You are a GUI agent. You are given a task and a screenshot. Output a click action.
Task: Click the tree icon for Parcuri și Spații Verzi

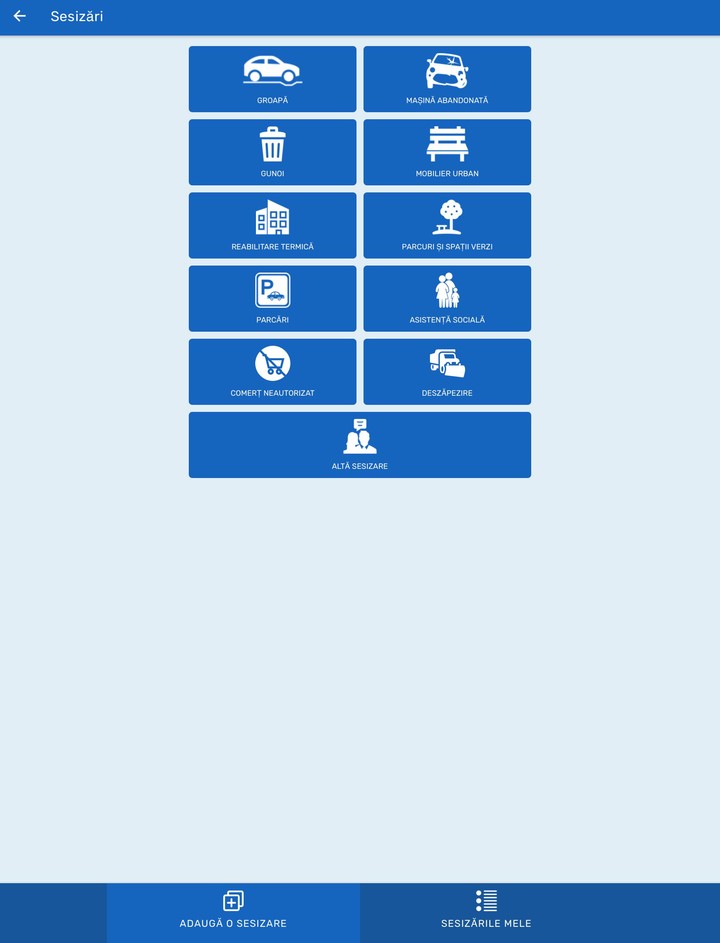447,216
